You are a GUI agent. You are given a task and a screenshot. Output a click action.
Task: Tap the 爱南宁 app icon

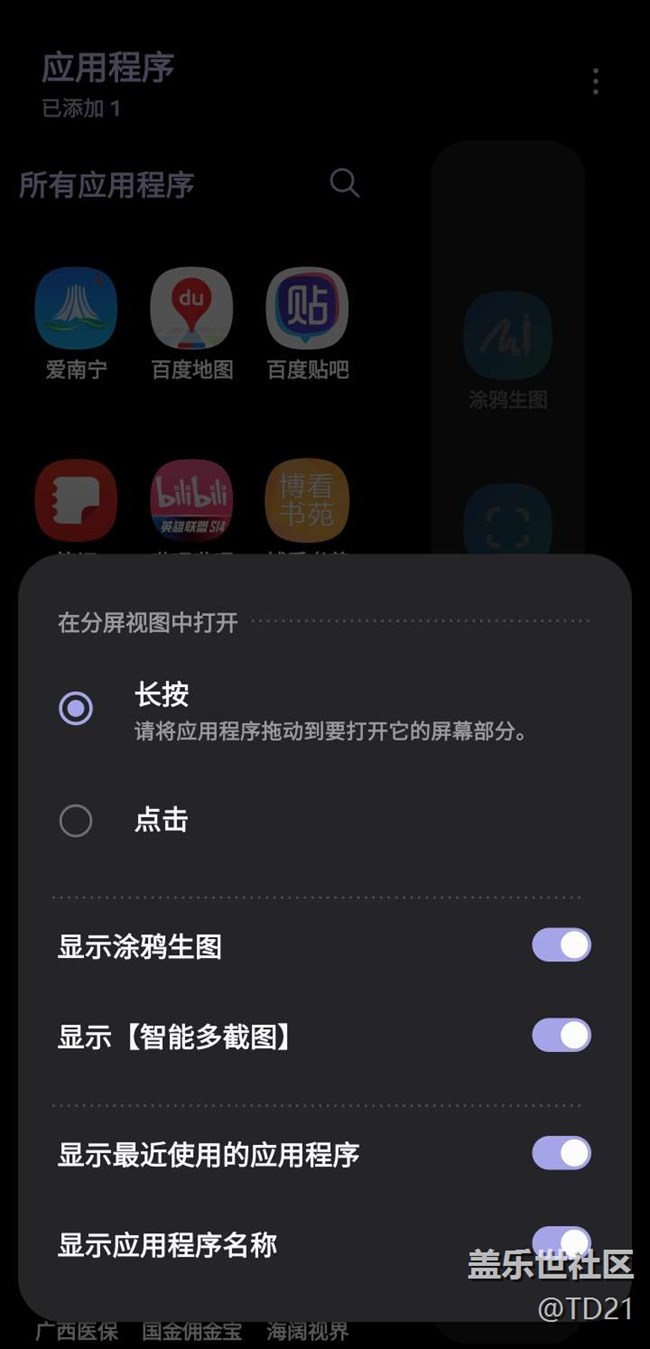click(x=76, y=309)
